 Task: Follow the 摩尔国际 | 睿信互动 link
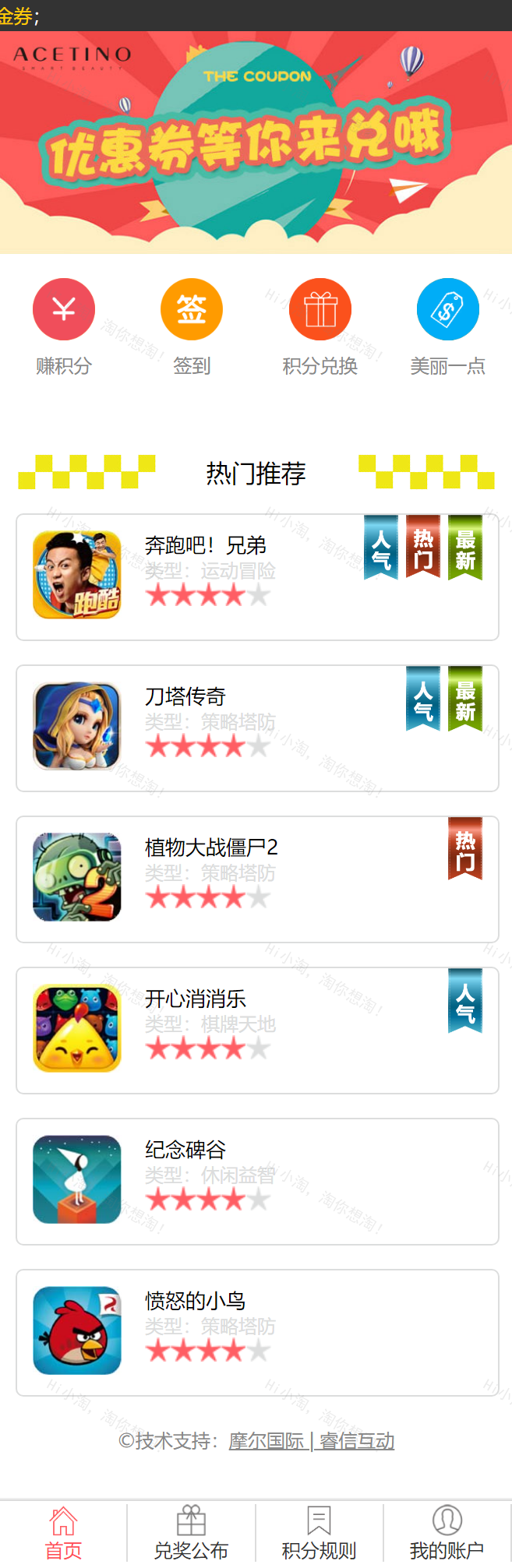tap(311, 1441)
